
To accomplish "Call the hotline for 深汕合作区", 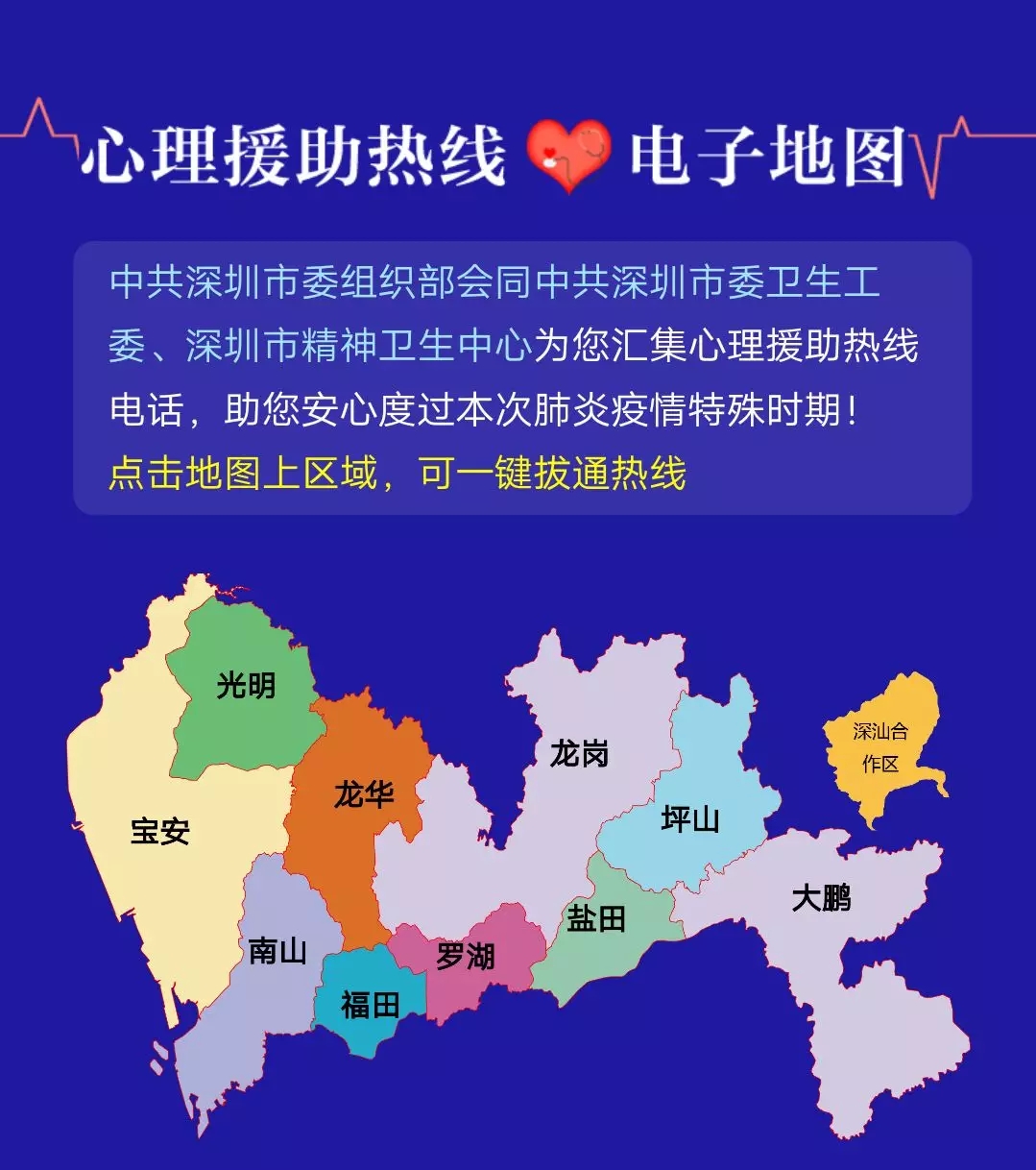I will pyautogui.click(x=880, y=747).
